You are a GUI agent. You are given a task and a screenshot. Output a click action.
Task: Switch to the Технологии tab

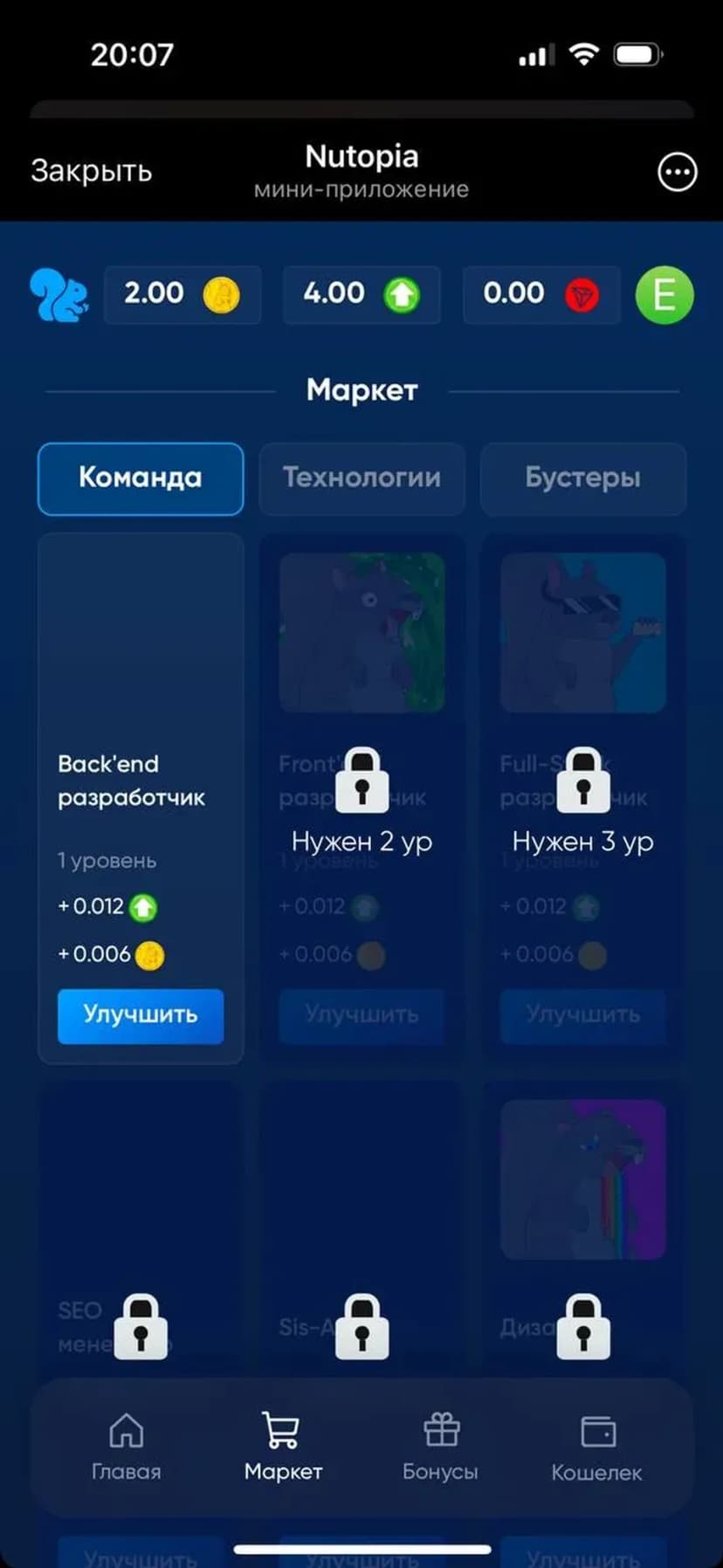point(361,478)
